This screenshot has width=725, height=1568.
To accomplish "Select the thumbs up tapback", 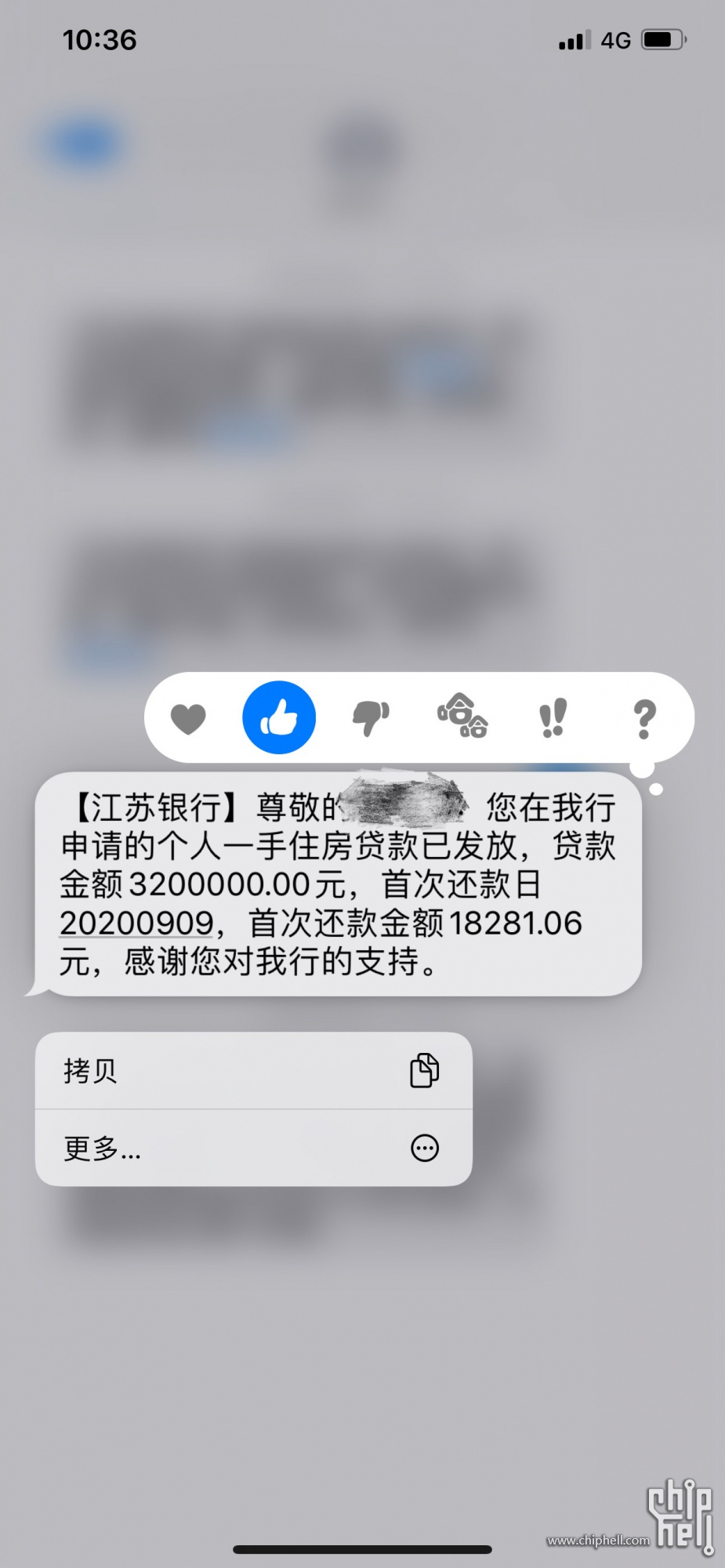I will (279, 718).
